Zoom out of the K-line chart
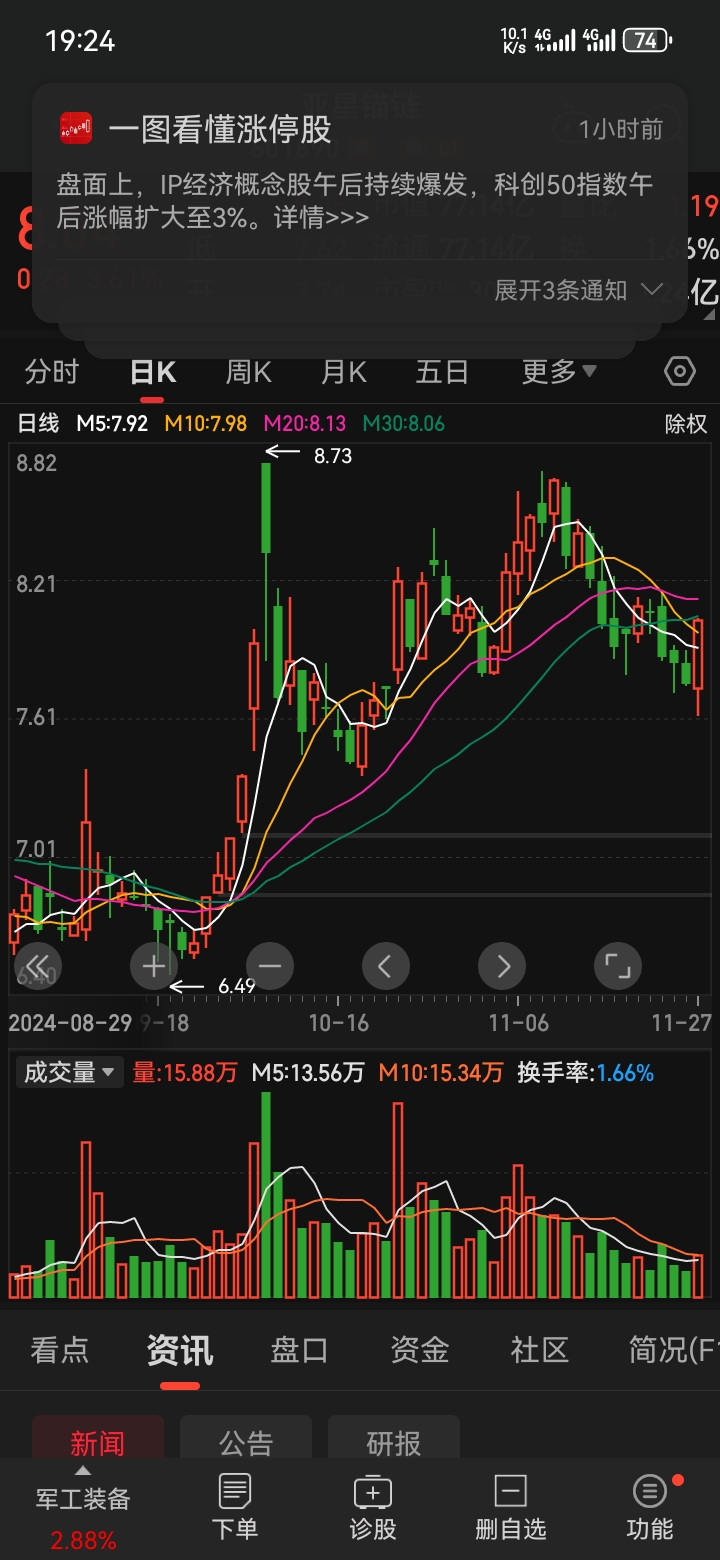This screenshot has width=720, height=1560. click(269, 966)
